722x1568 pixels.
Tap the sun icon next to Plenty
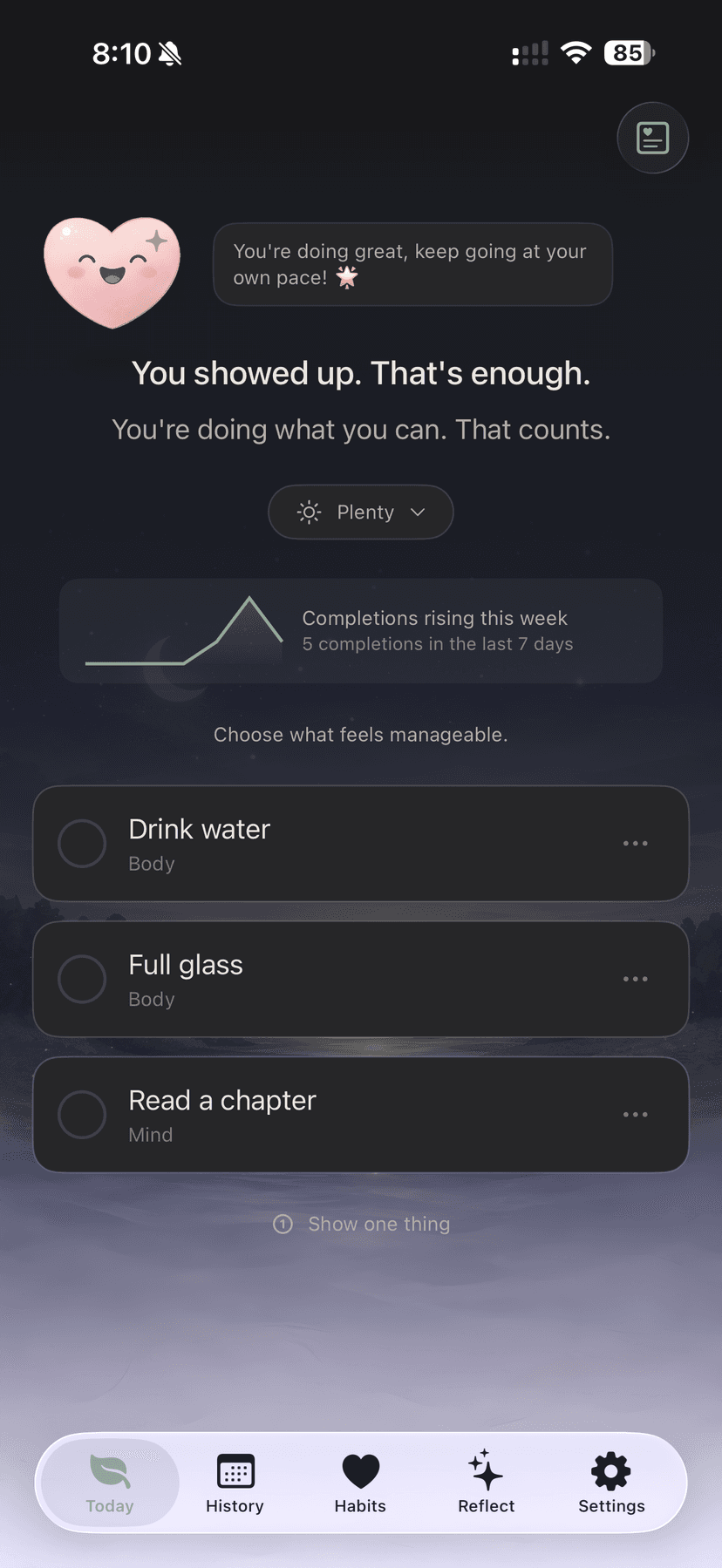point(310,512)
